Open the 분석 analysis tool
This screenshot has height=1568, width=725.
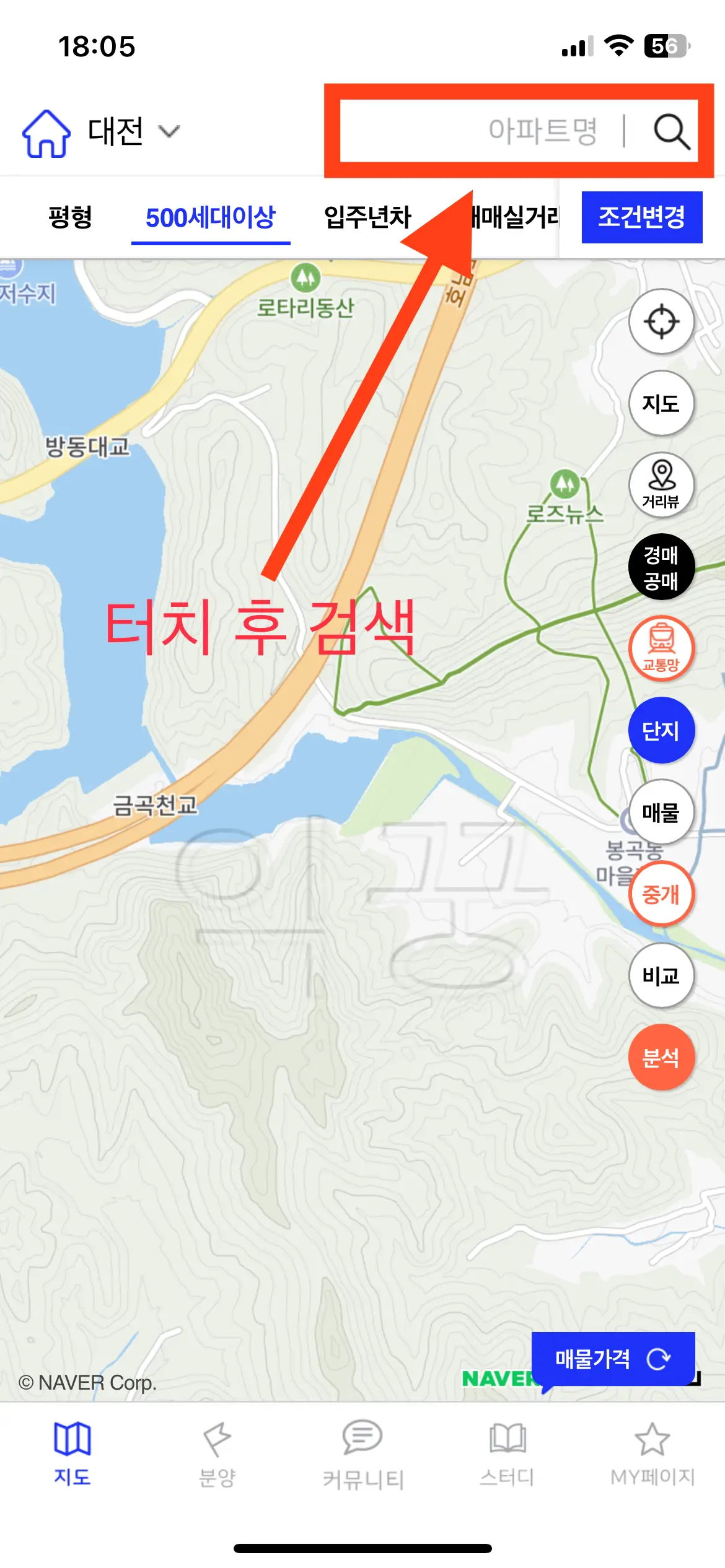click(661, 1056)
